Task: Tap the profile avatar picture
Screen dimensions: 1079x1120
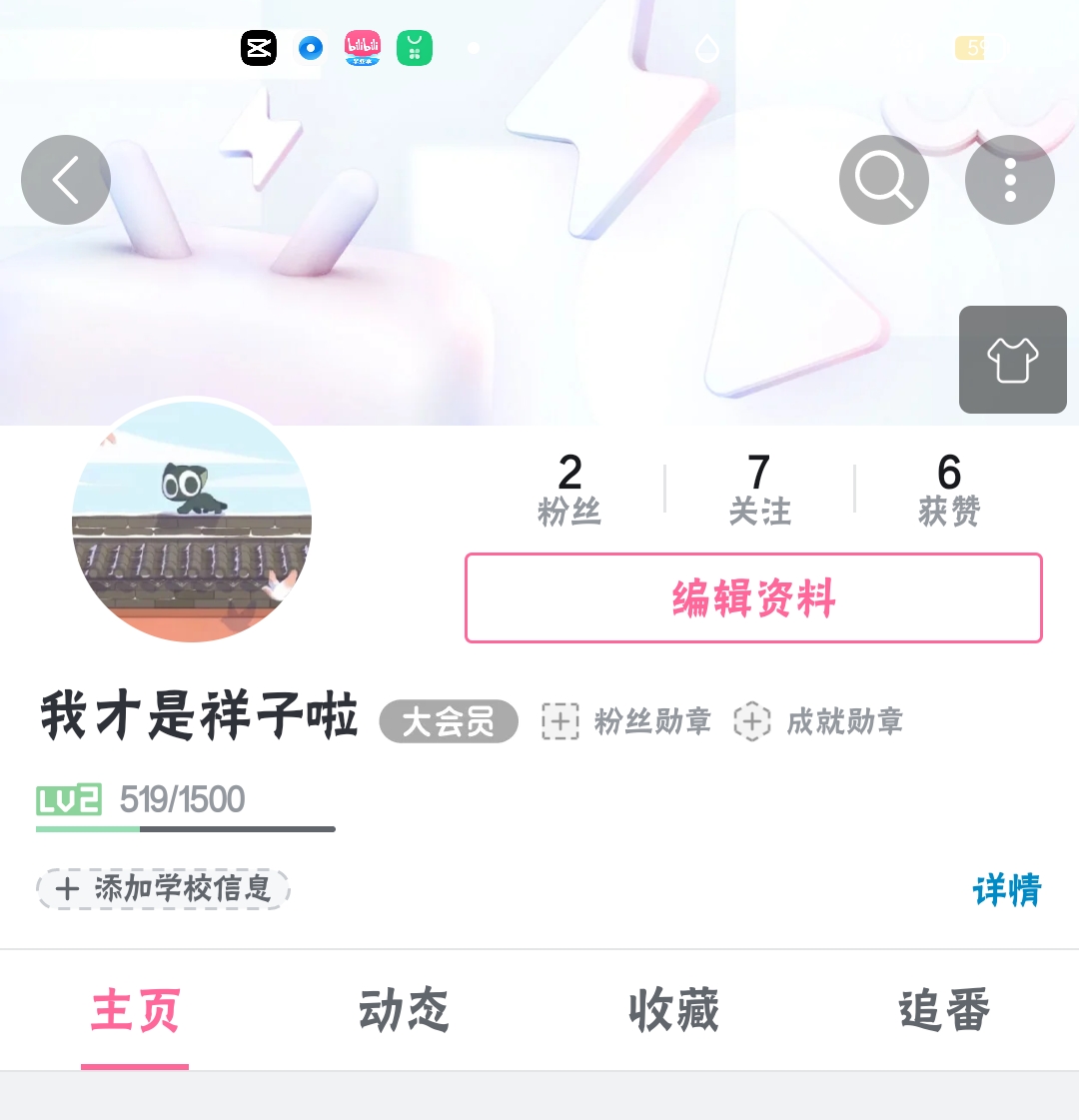Action: (x=192, y=520)
